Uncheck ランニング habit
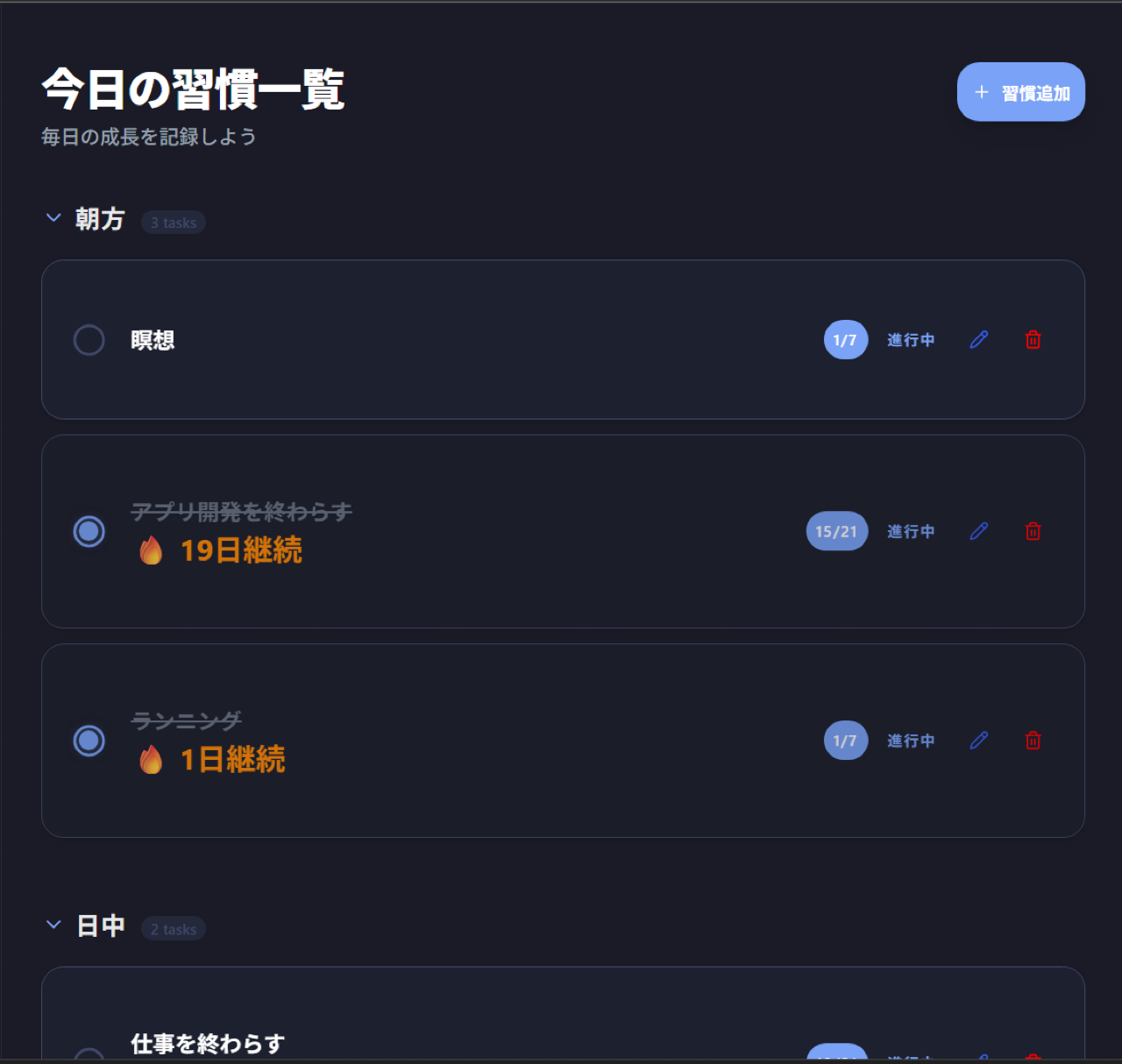The height and width of the screenshot is (1064, 1122). pos(89,741)
